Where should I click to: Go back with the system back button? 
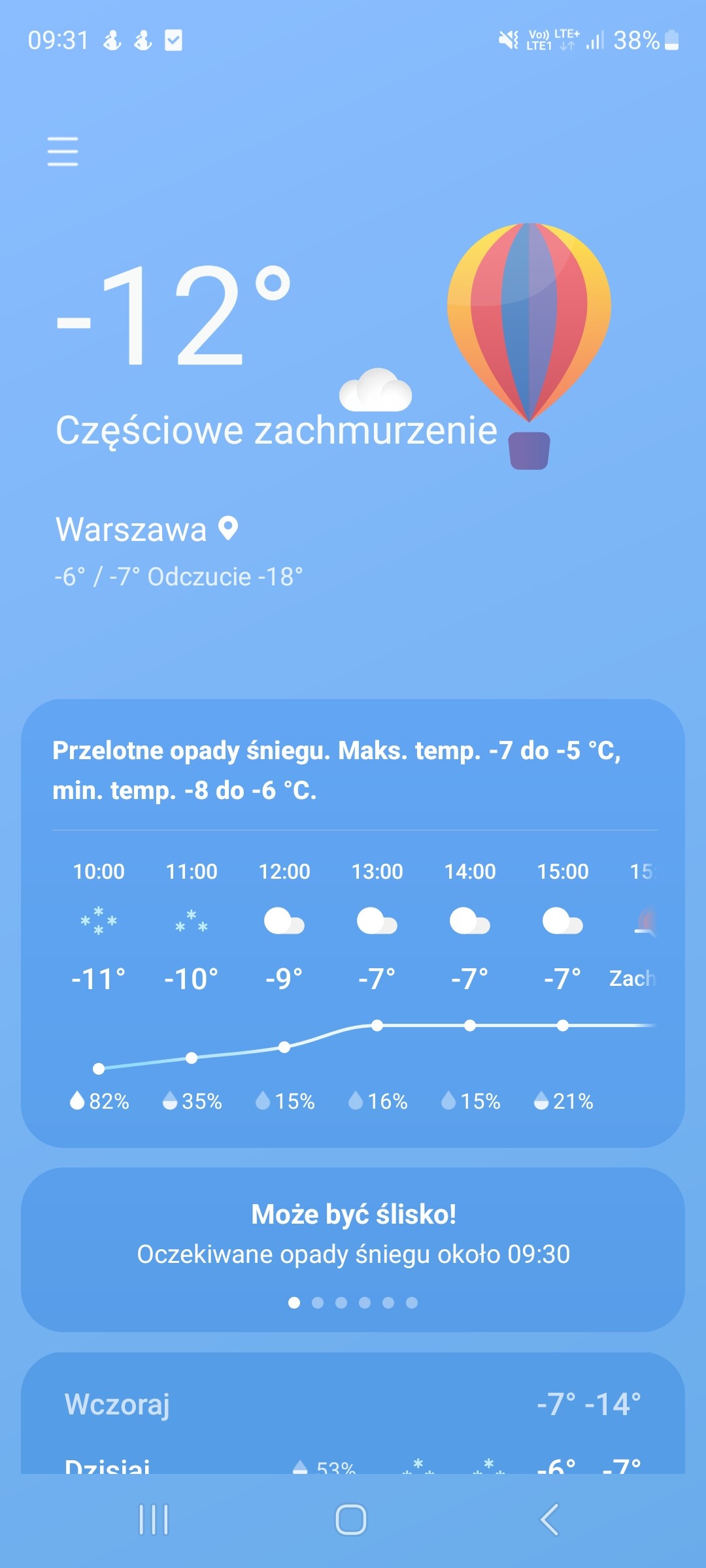550,1520
